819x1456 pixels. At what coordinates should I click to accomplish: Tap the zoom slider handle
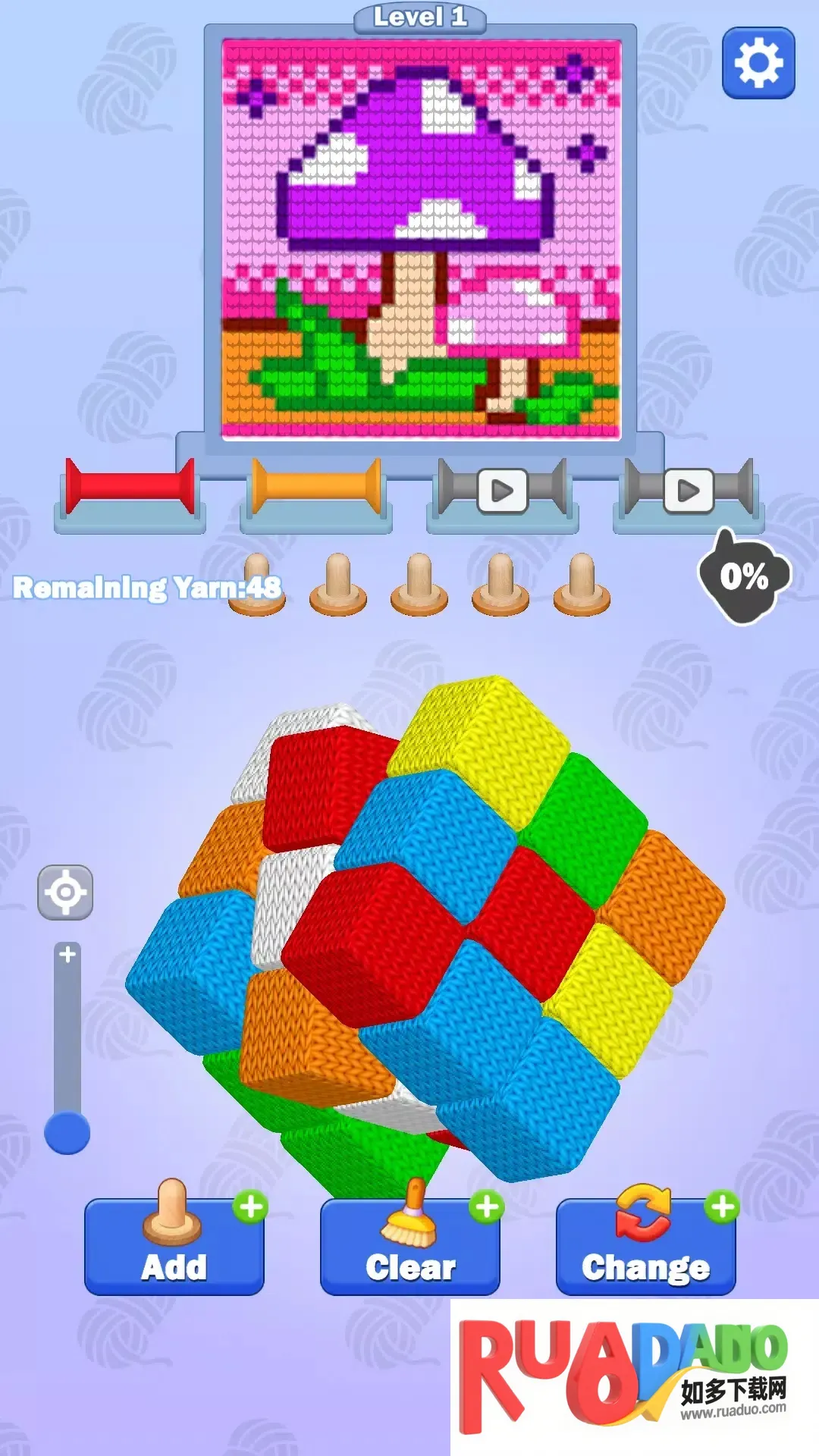click(x=67, y=1133)
